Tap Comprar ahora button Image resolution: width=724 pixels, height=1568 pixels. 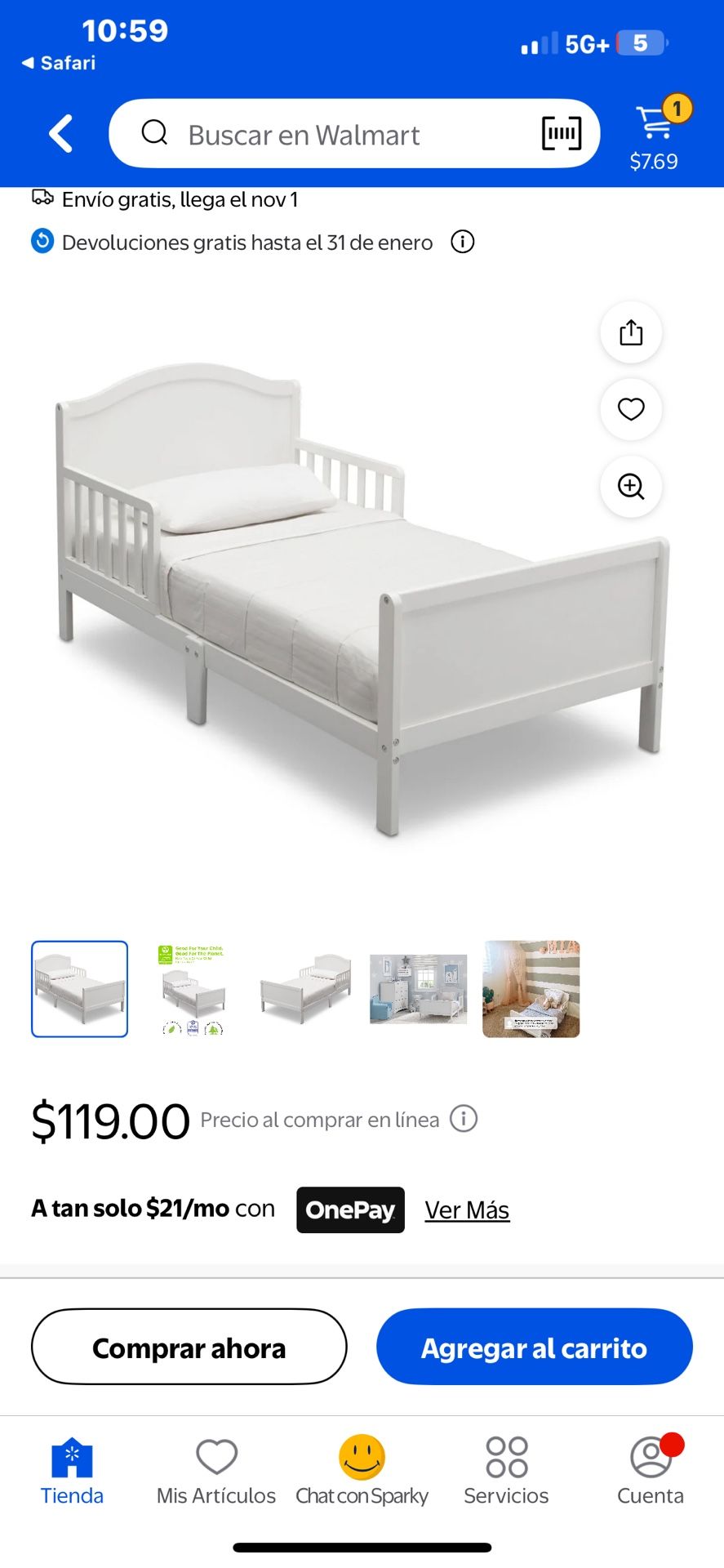189,1347
